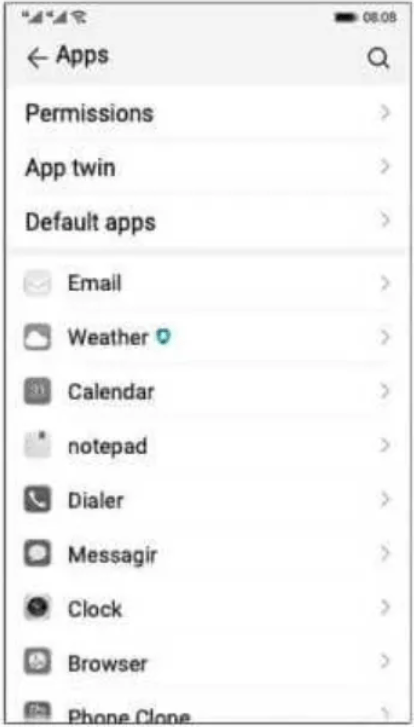Open the Permissions settings row
The height and width of the screenshot is (727, 414).
point(207,113)
